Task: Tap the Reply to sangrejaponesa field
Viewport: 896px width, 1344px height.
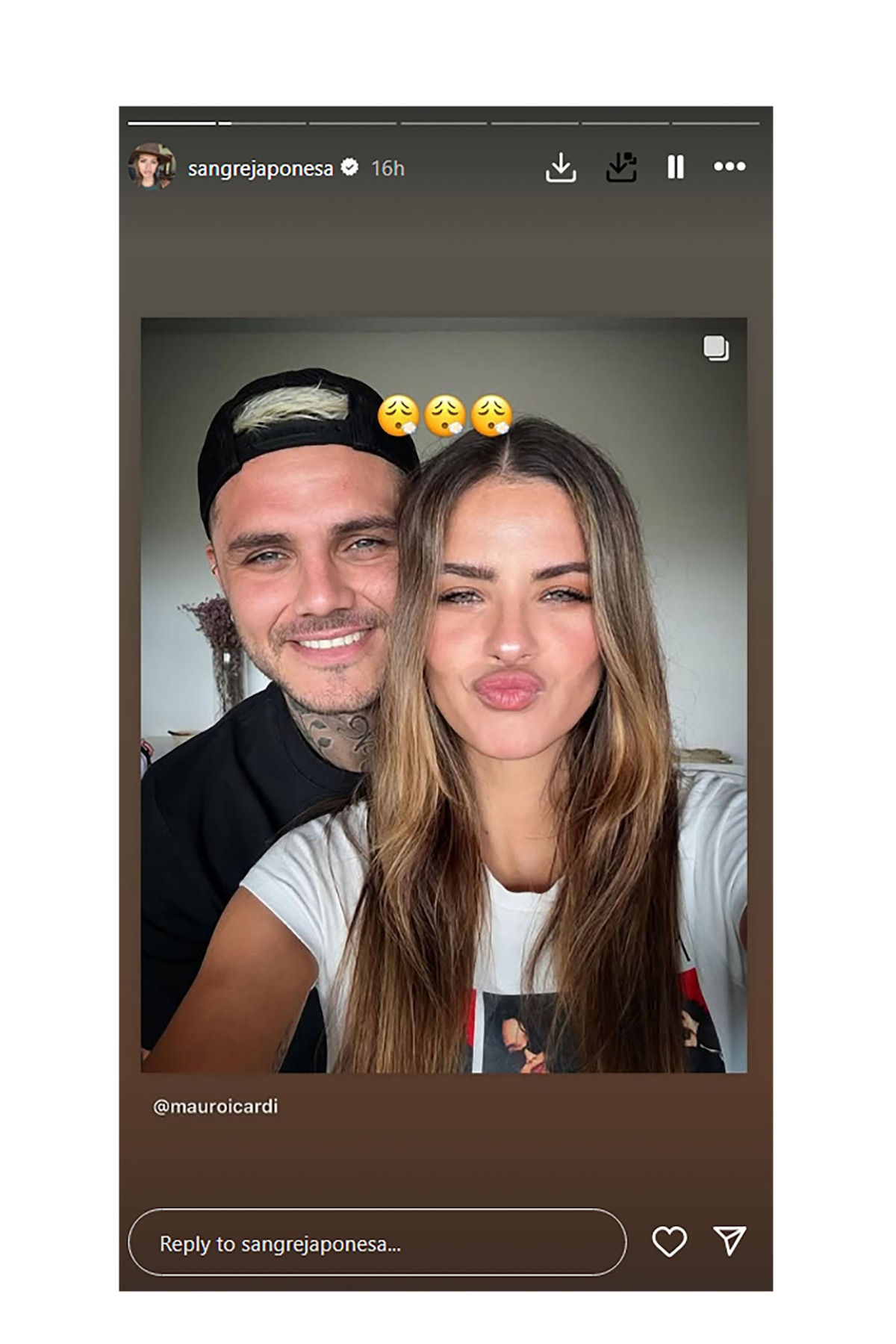Action: [377, 1243]
